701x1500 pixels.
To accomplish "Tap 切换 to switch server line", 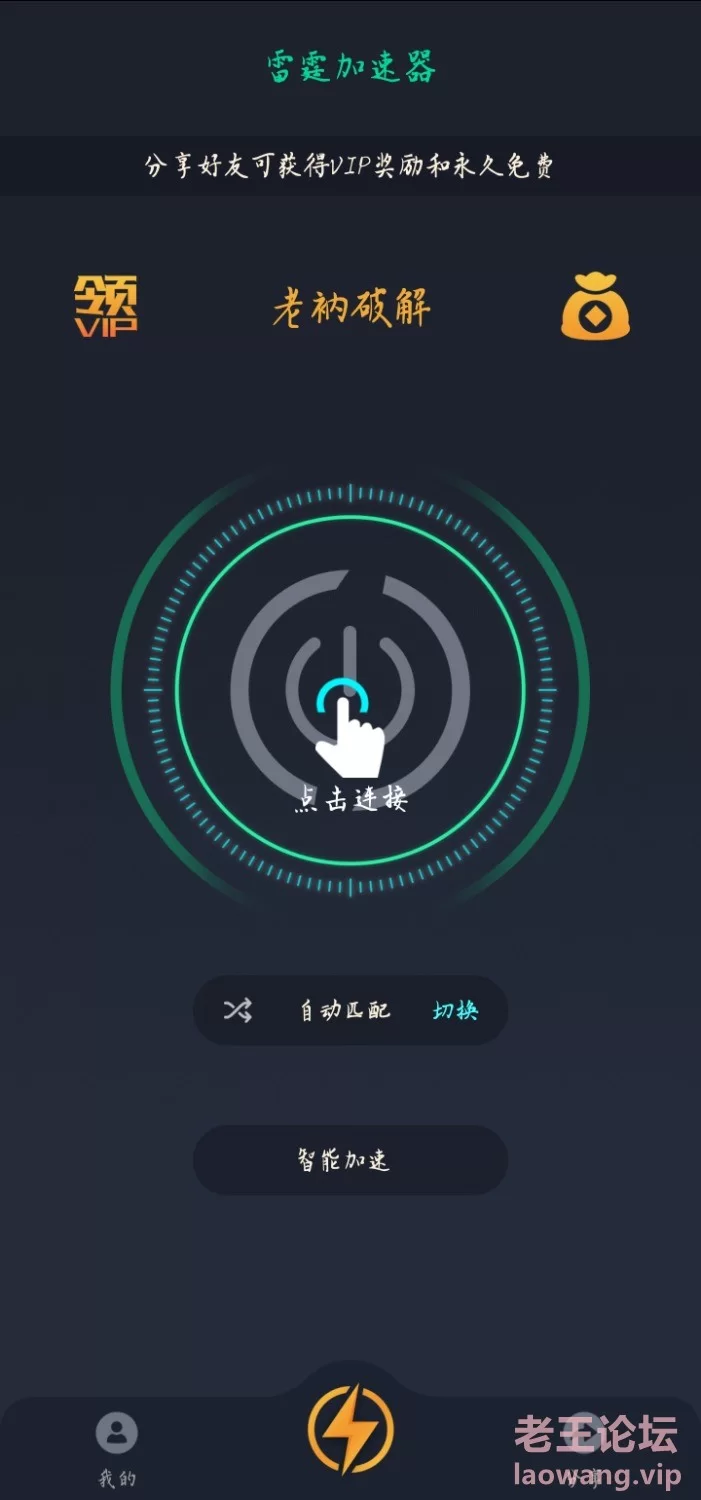I will [455, 1010].
